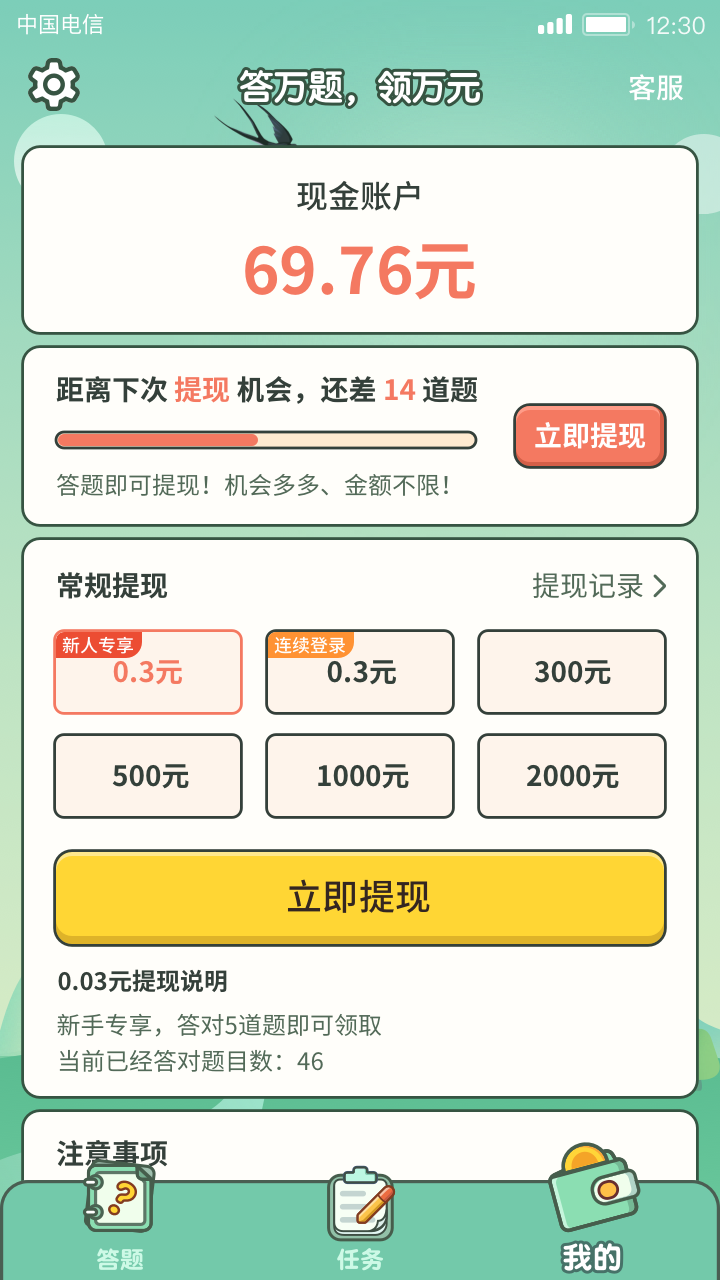The width and height of the screenshot is (720, 1280).
Task: Select the 300元 withdrawal amount
Action: [x=572, y=672]
